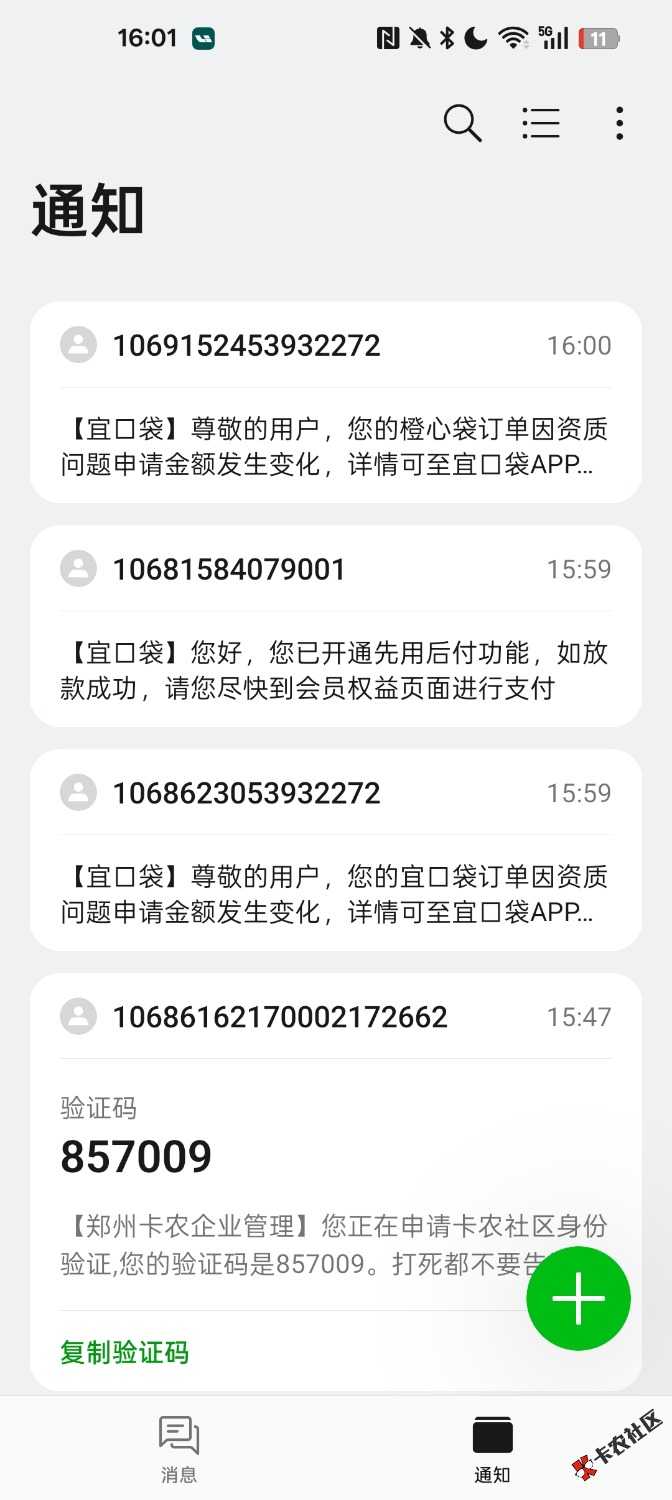Open the three-dot overflow menu
This screenshot has height=1500, width=672.
coord(619,123)
